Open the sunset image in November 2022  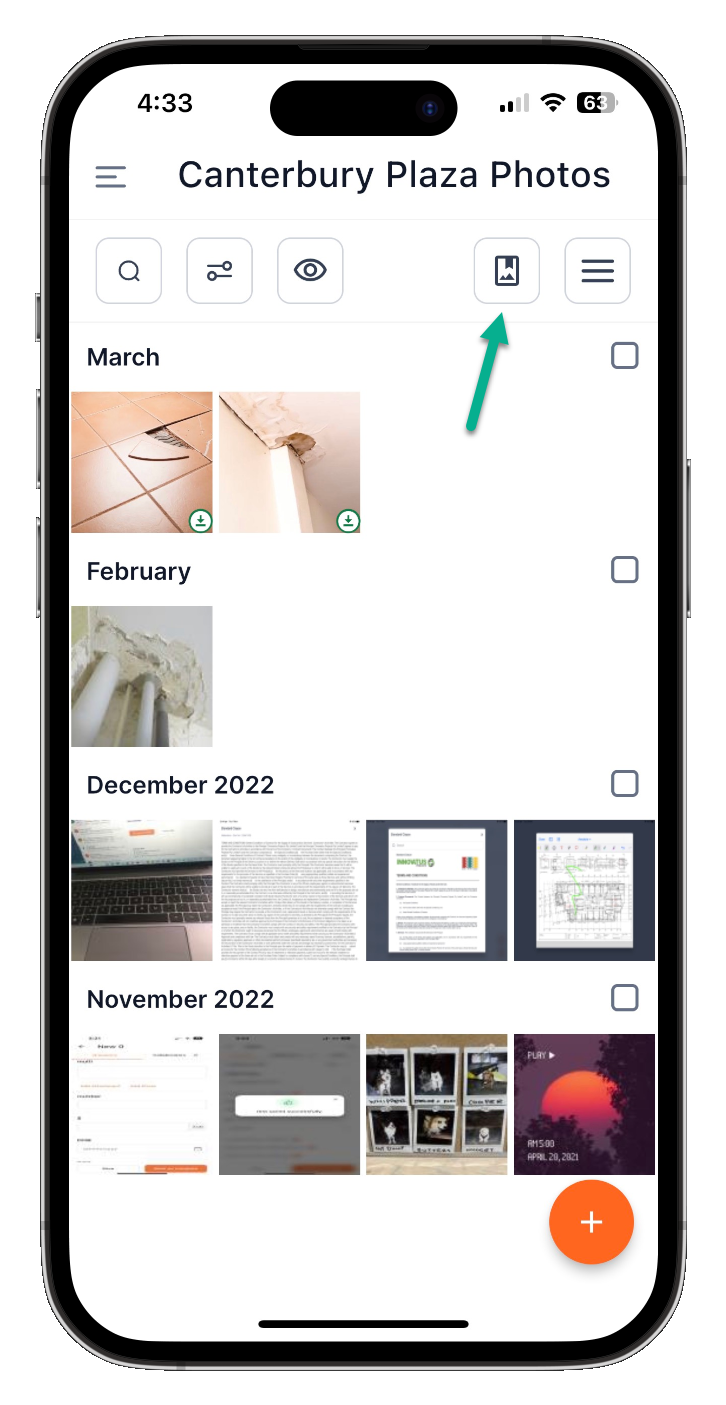(x=584, y=1104)
